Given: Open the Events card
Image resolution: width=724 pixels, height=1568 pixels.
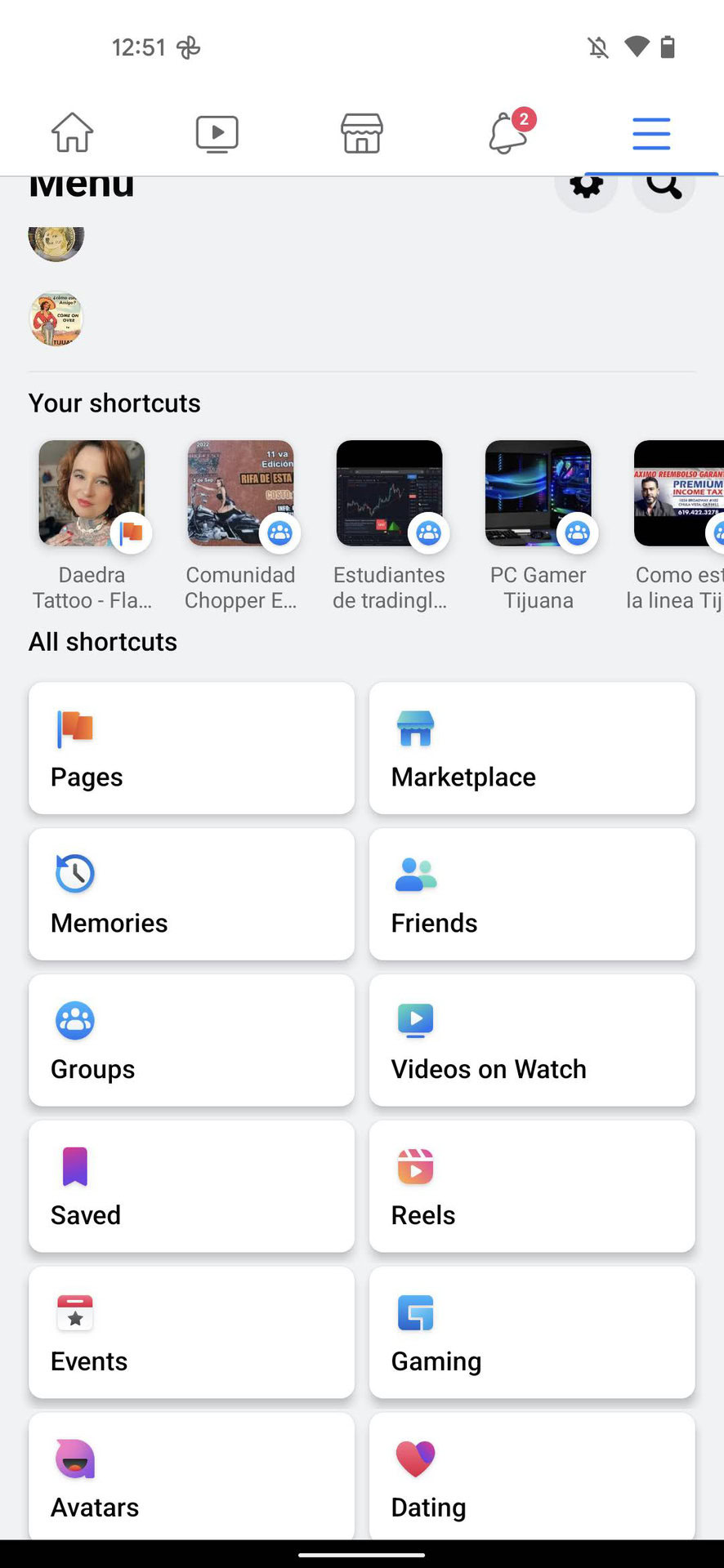Looking at the screenshot, I should 191,1333.
